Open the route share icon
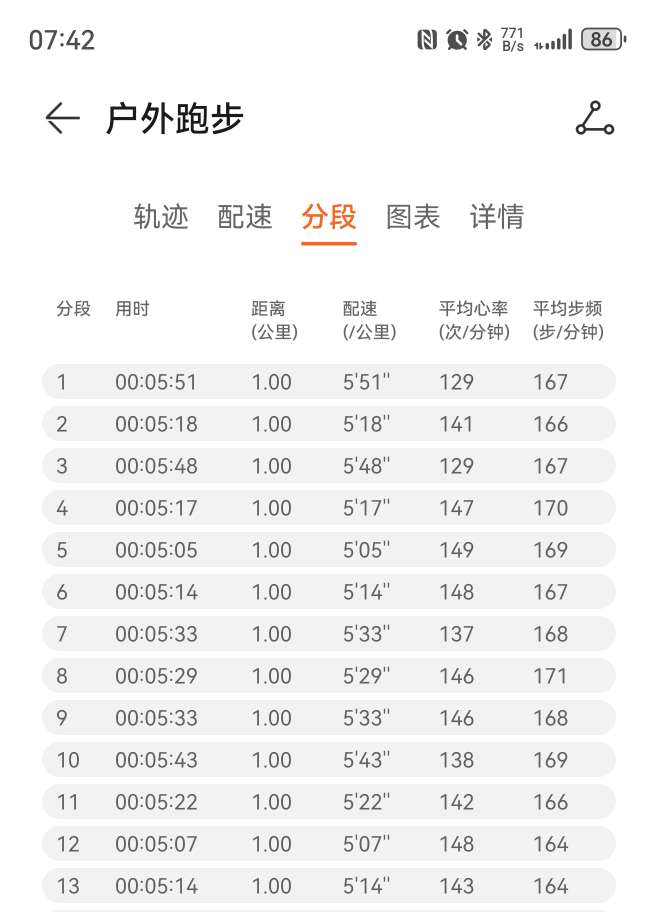The width and height of the screenshot is (658, 912). coord(595,119)
